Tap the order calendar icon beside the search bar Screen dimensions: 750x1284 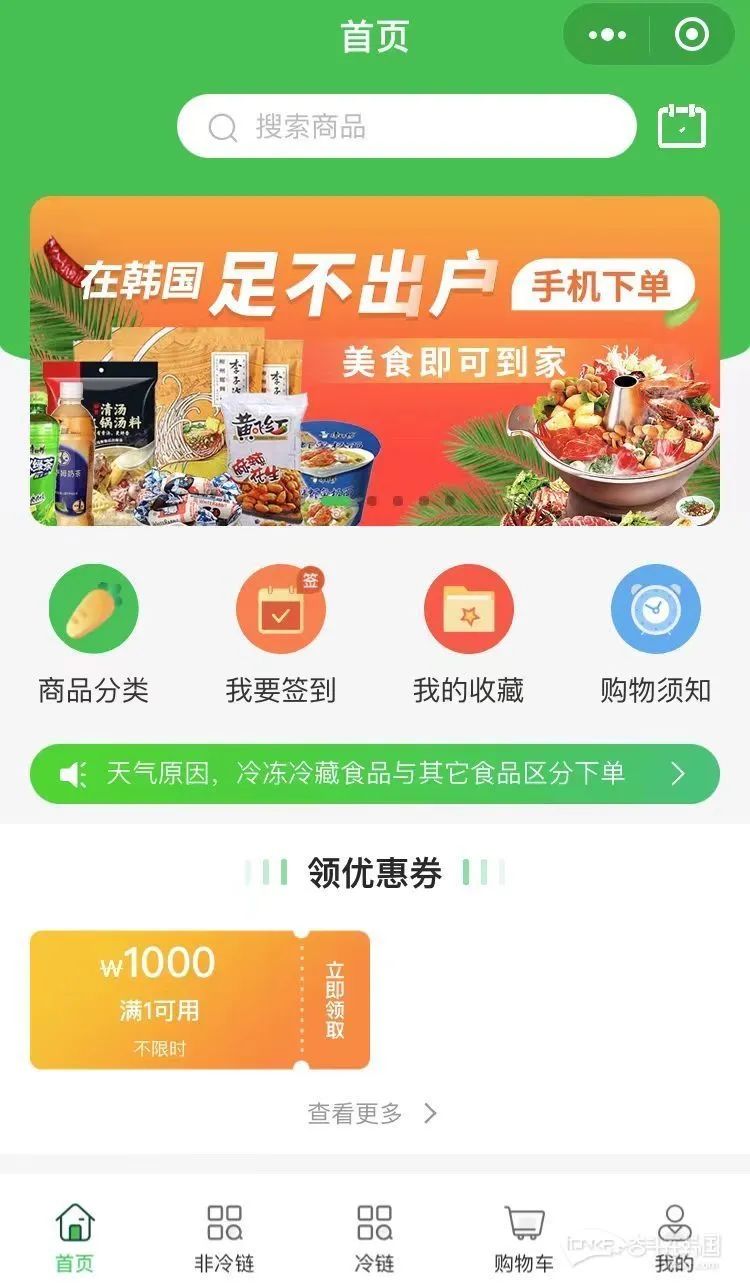tap(683, 126)
